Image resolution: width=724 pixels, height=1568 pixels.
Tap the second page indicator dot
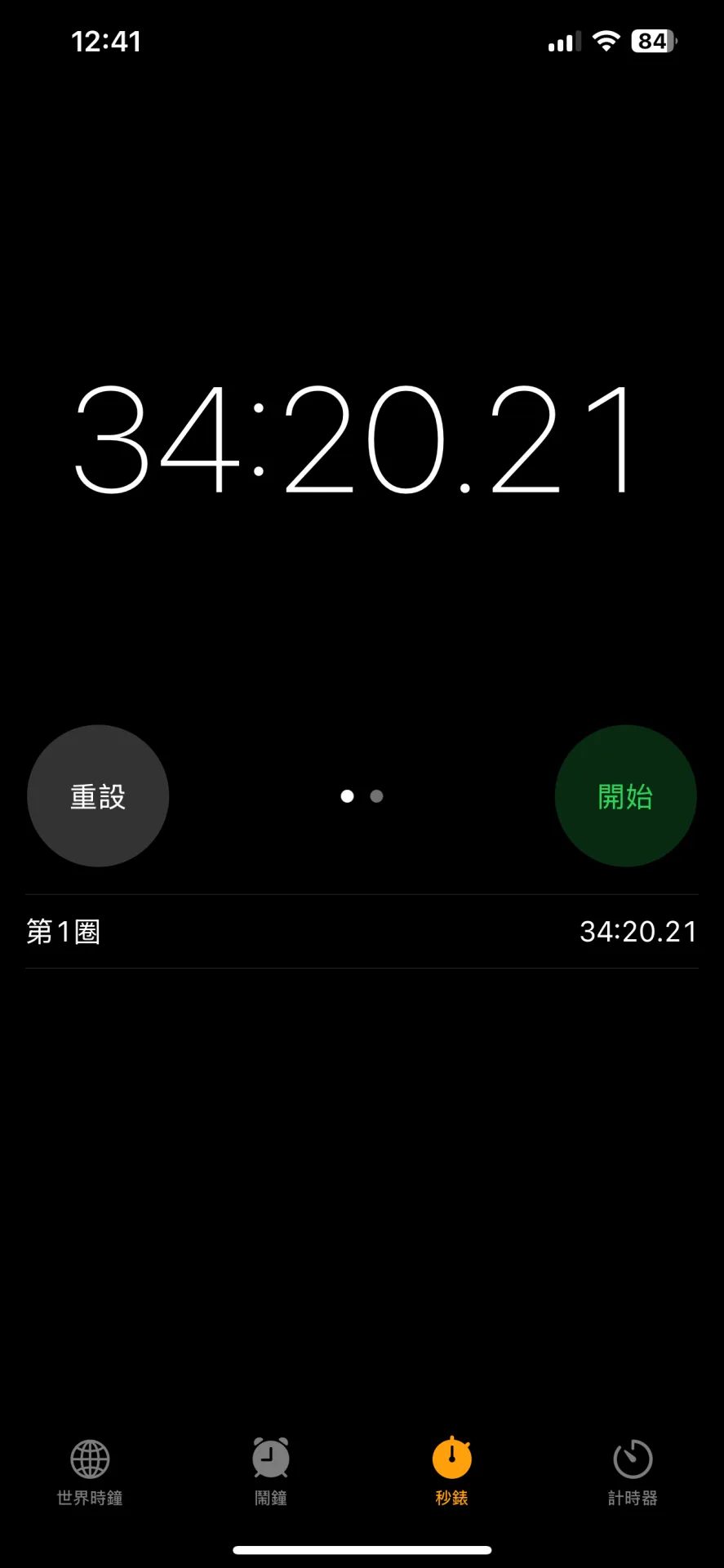(x=376, y=795)
